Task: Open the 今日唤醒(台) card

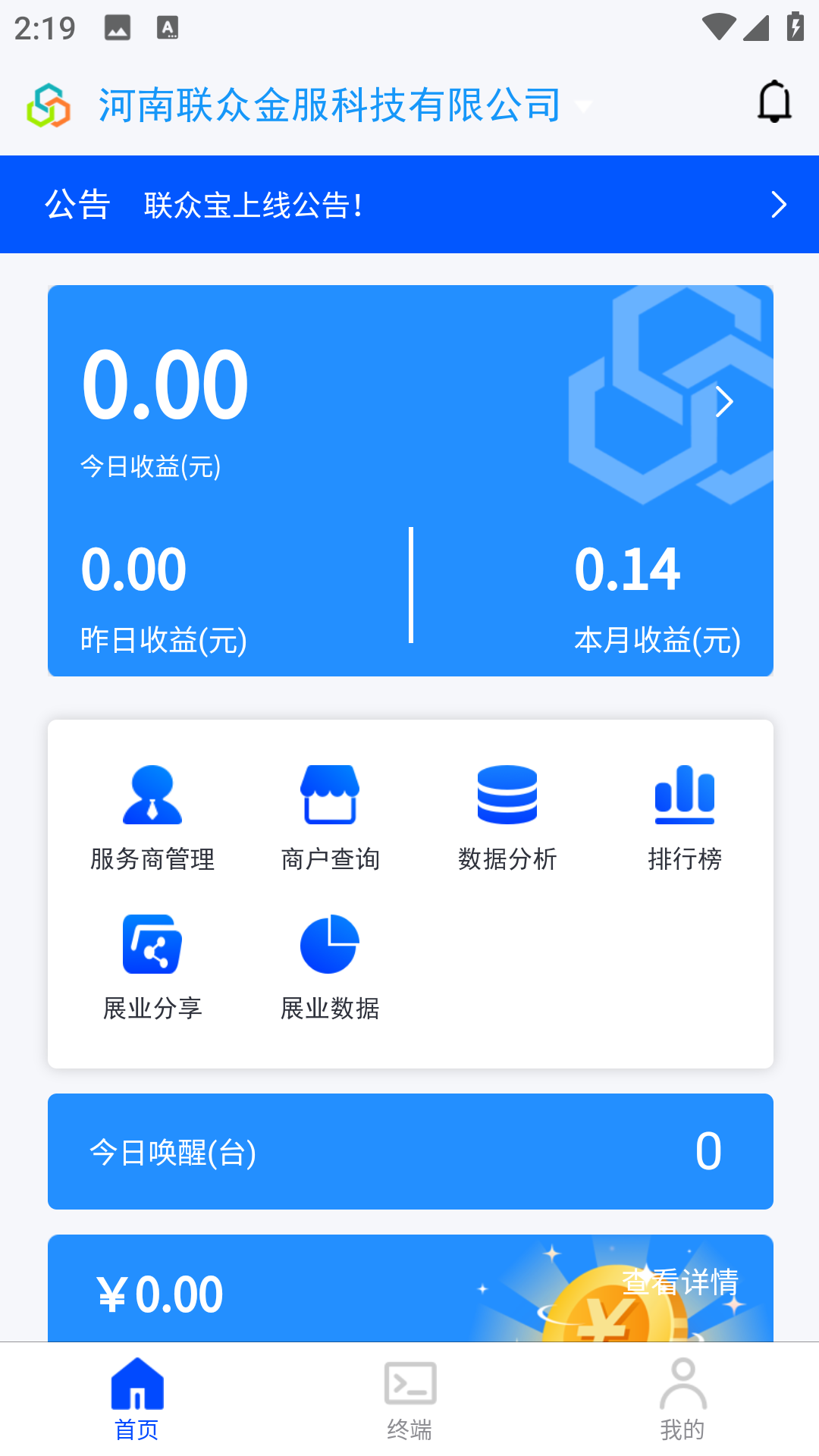Action: pyautogui.click(x=409, y=1151)
